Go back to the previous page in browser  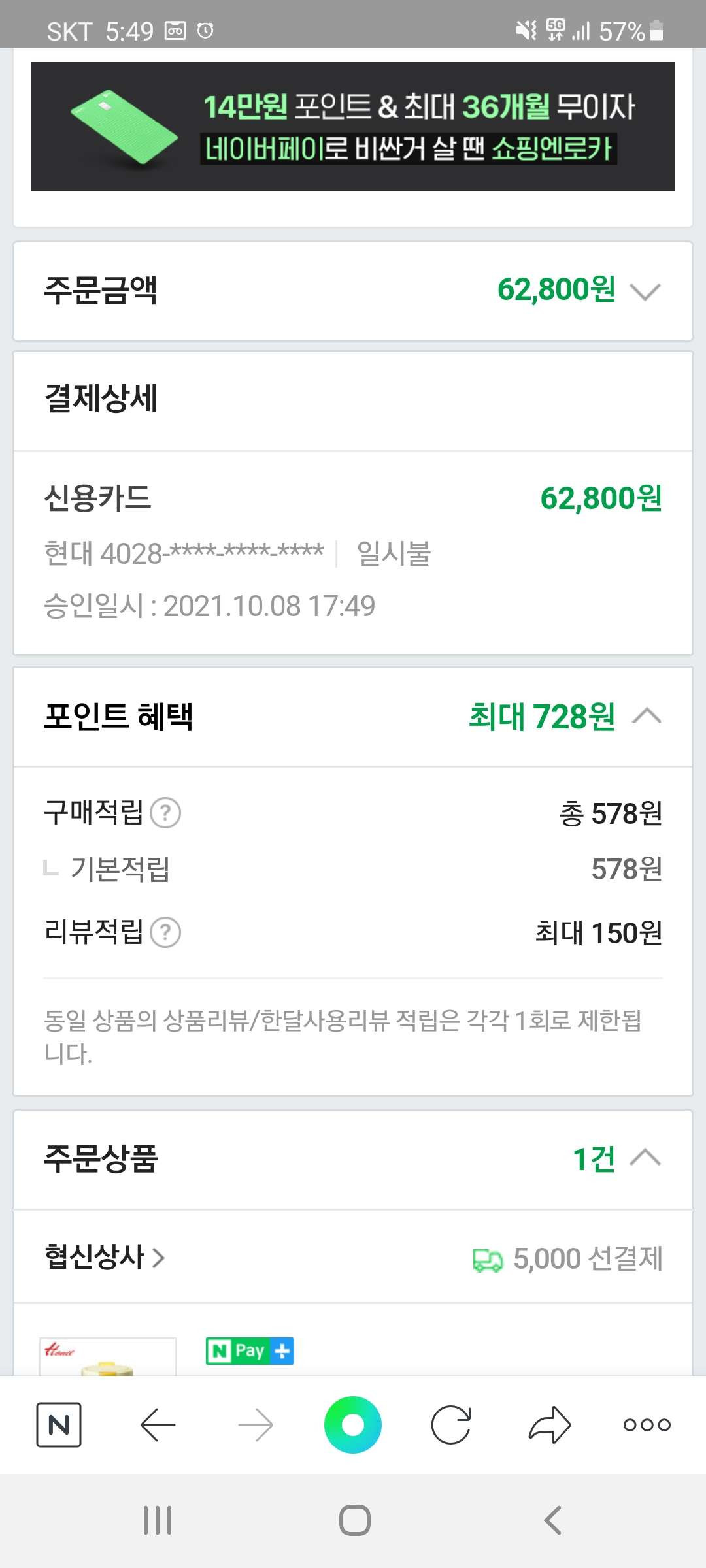point(158,1424)
